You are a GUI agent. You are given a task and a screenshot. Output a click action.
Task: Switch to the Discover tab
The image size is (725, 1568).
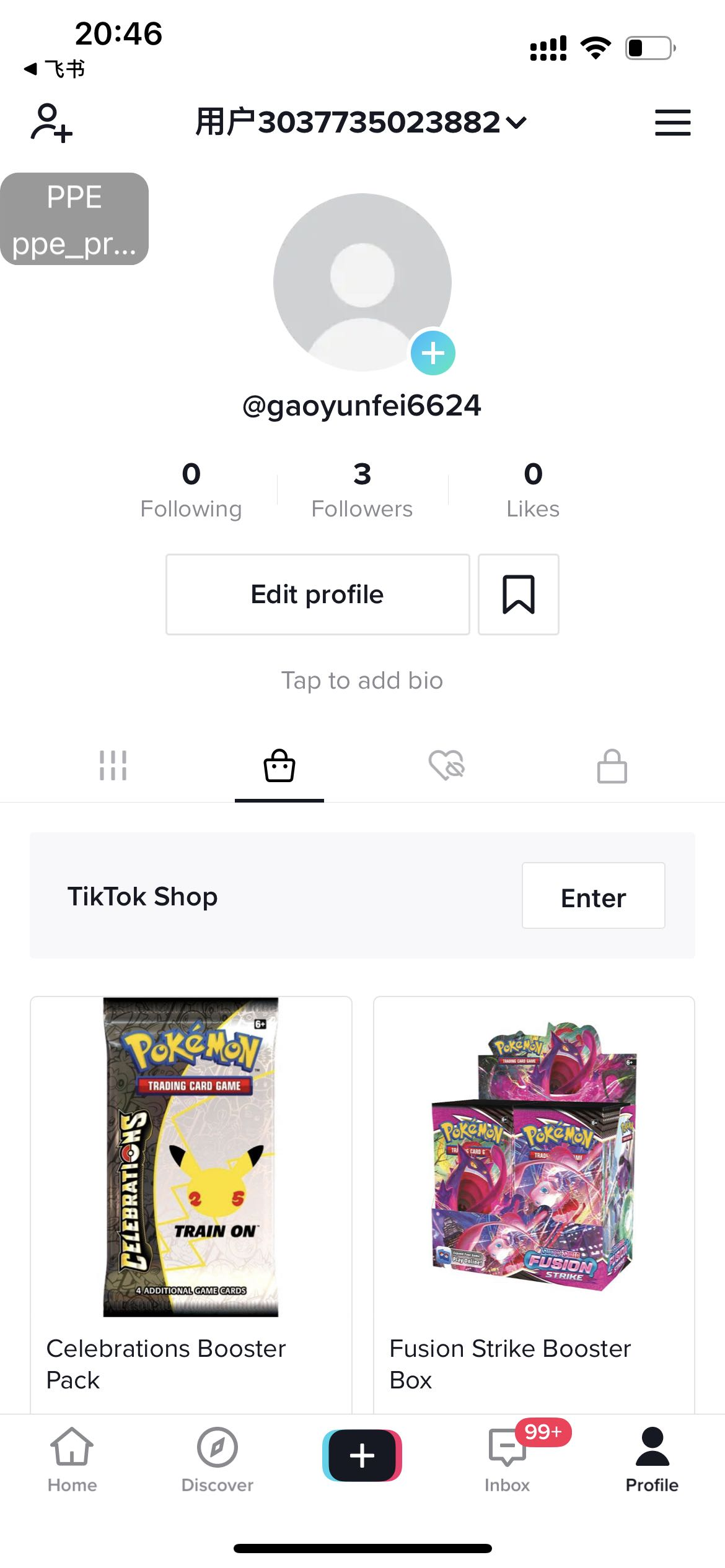click(217, 1459)
